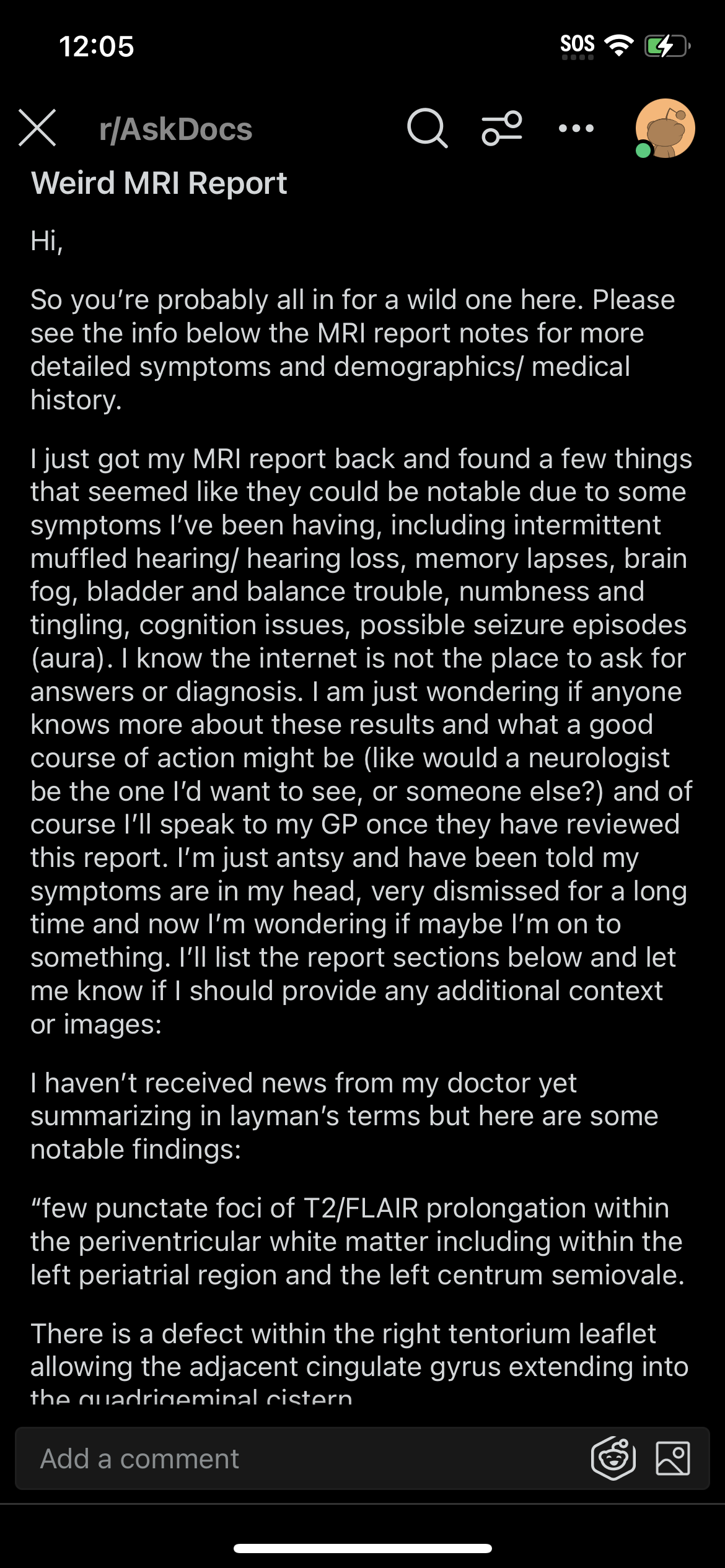Viewport: 725px width, 1568px height.
Task: Open the comment sort options
Action: point(502,128)
